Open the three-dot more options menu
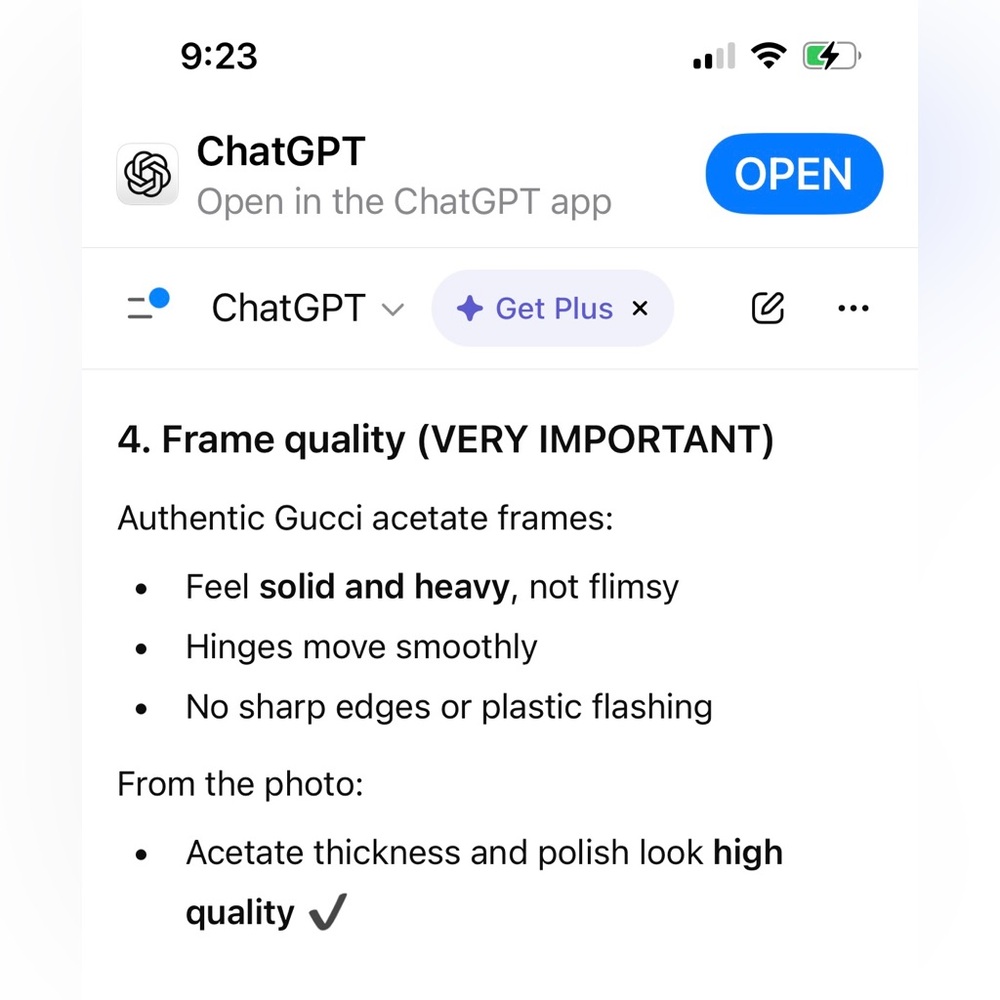The height and width of the screenshot is (1000, 1000). 852,308
